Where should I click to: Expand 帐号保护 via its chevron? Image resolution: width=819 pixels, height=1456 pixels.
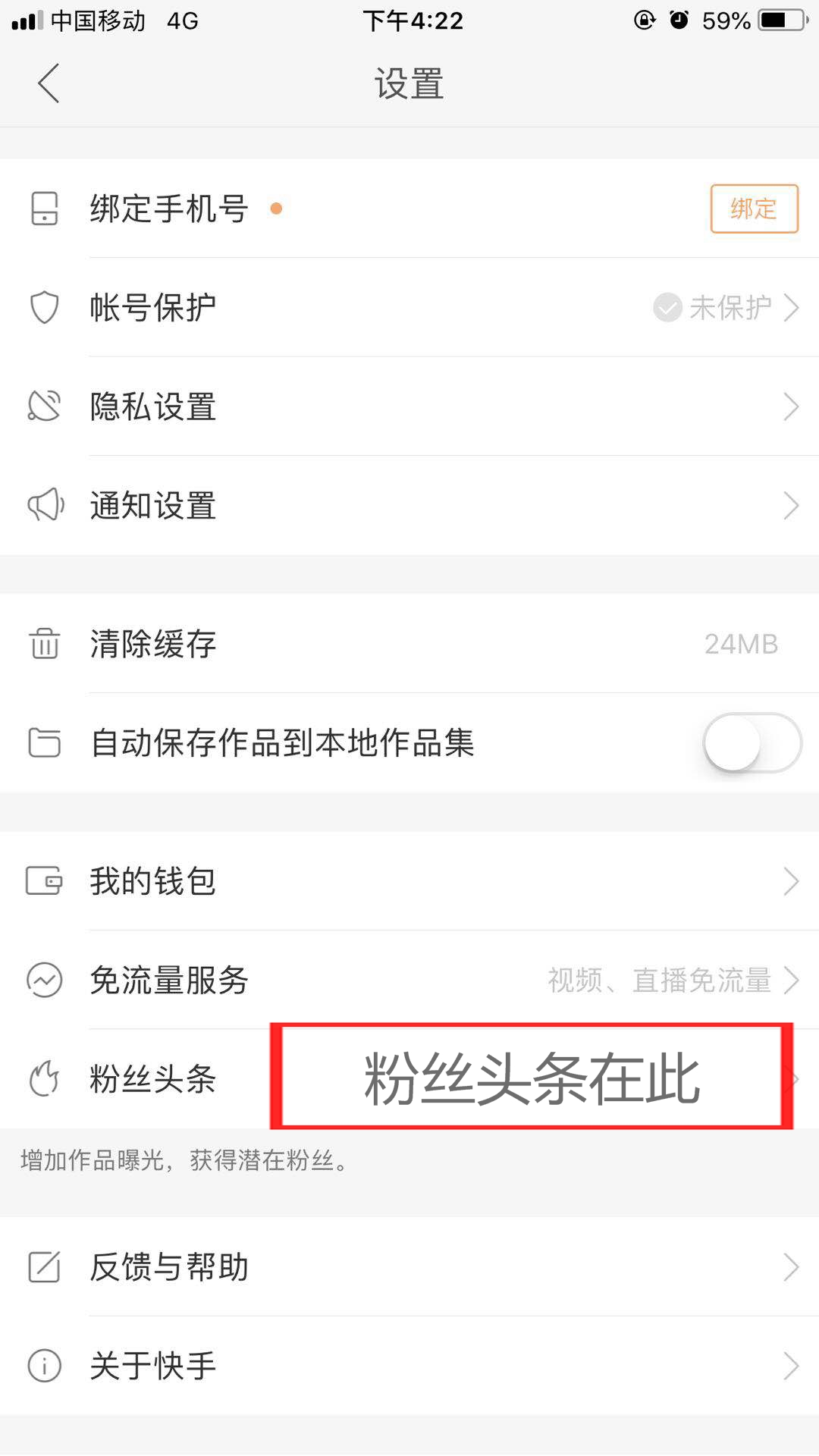[x=792, y=307]
